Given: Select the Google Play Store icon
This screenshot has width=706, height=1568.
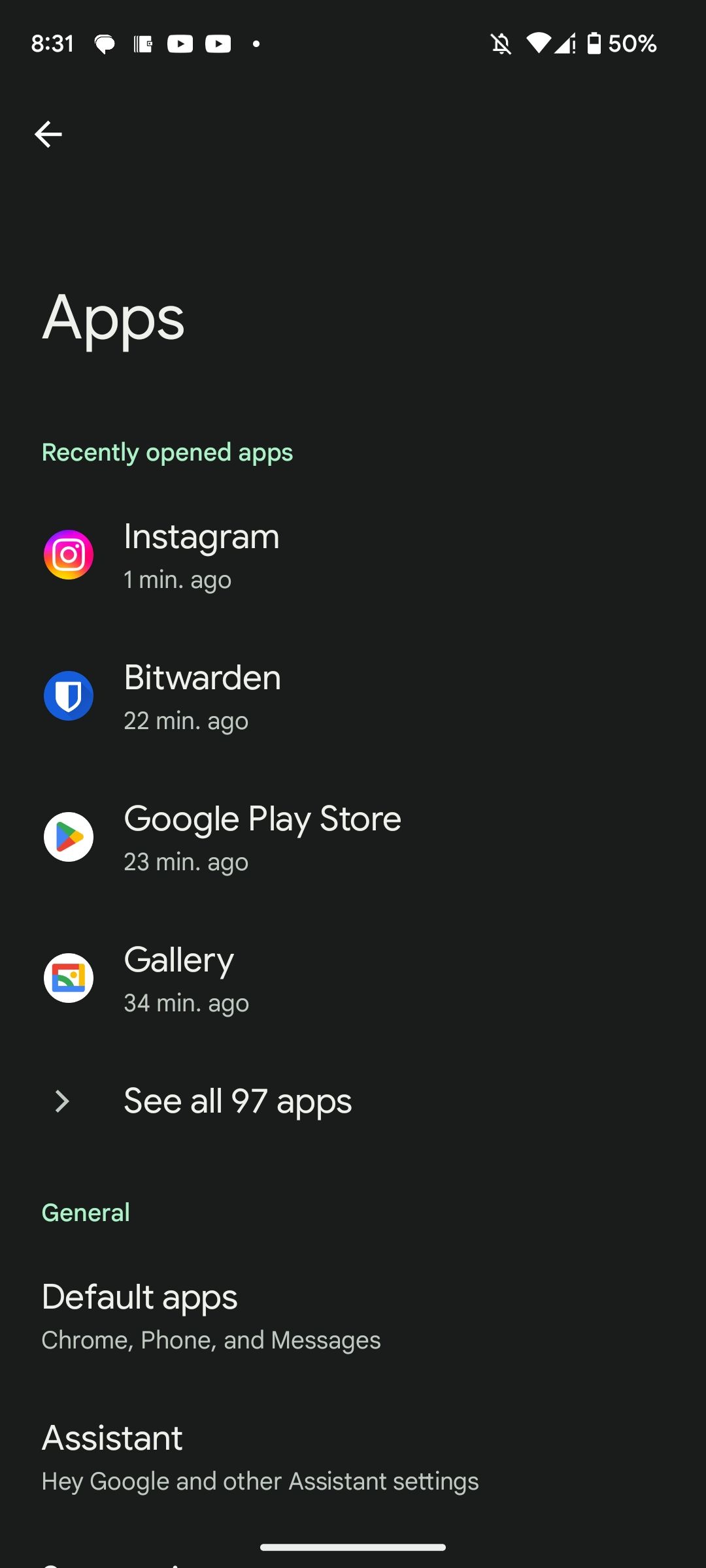Looking at the screenshot, I should (68, 837).
